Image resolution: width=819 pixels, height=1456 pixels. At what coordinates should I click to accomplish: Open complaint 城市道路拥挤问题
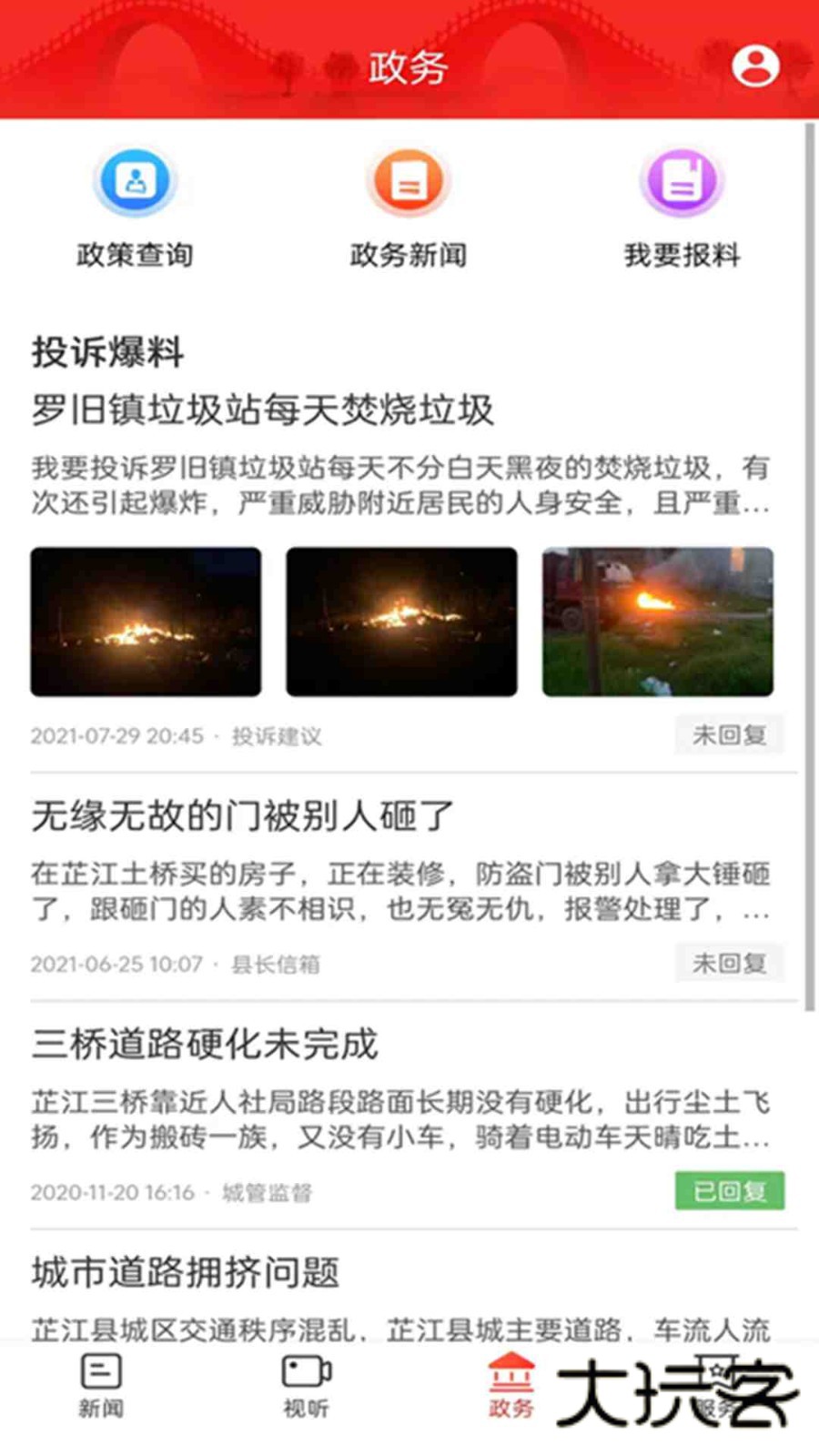click(x=186, y=1272)
